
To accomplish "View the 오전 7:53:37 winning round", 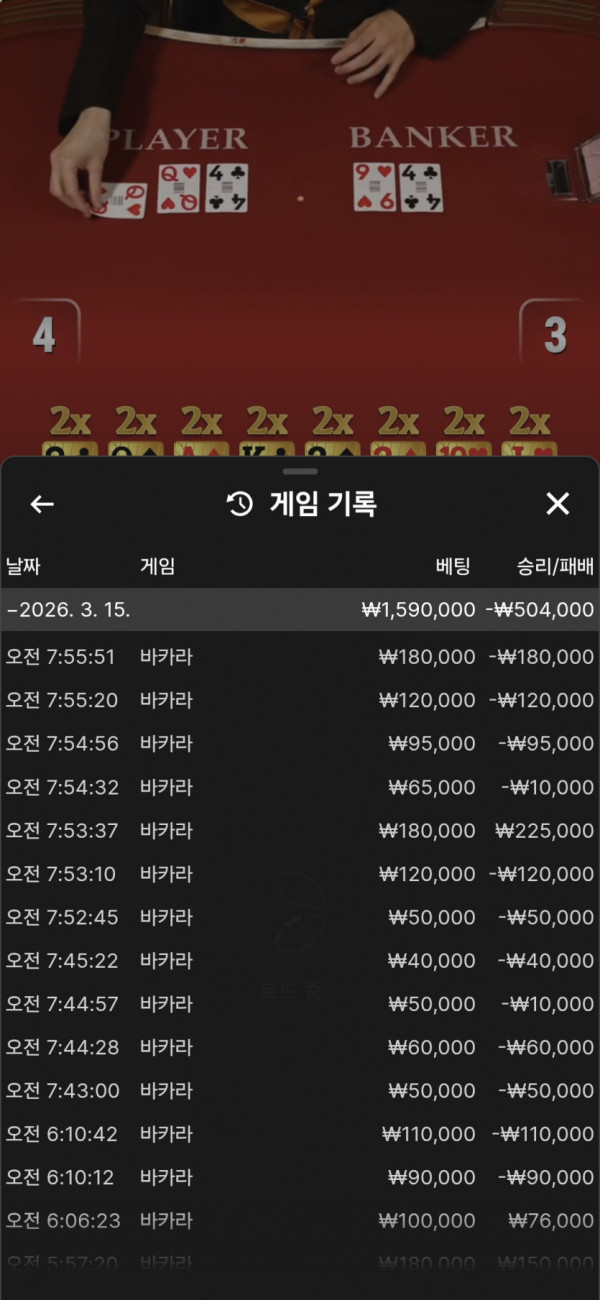I will 300,831.
